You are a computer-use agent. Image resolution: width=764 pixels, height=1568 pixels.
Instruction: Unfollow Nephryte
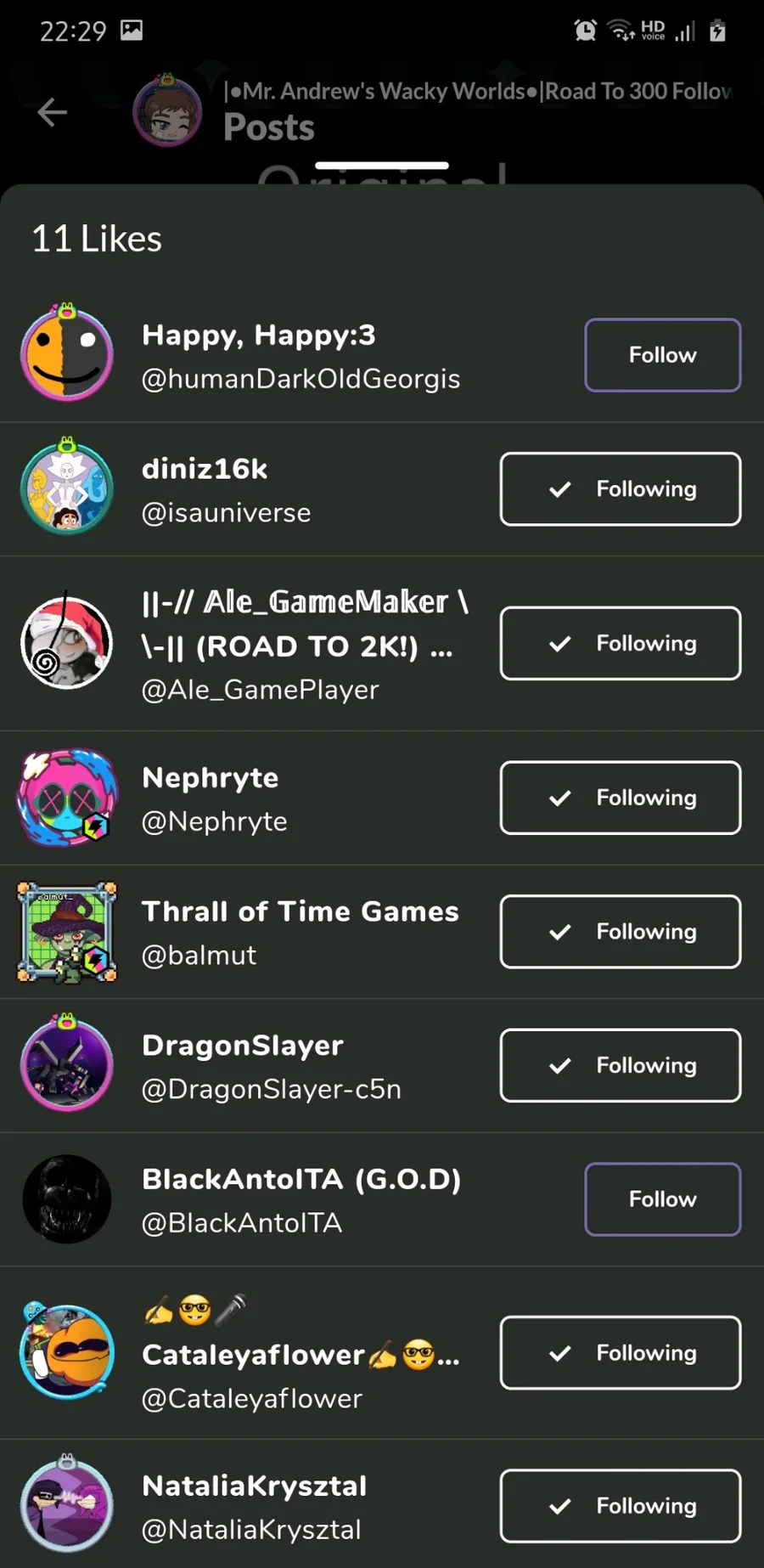click(x=620, y=798)
